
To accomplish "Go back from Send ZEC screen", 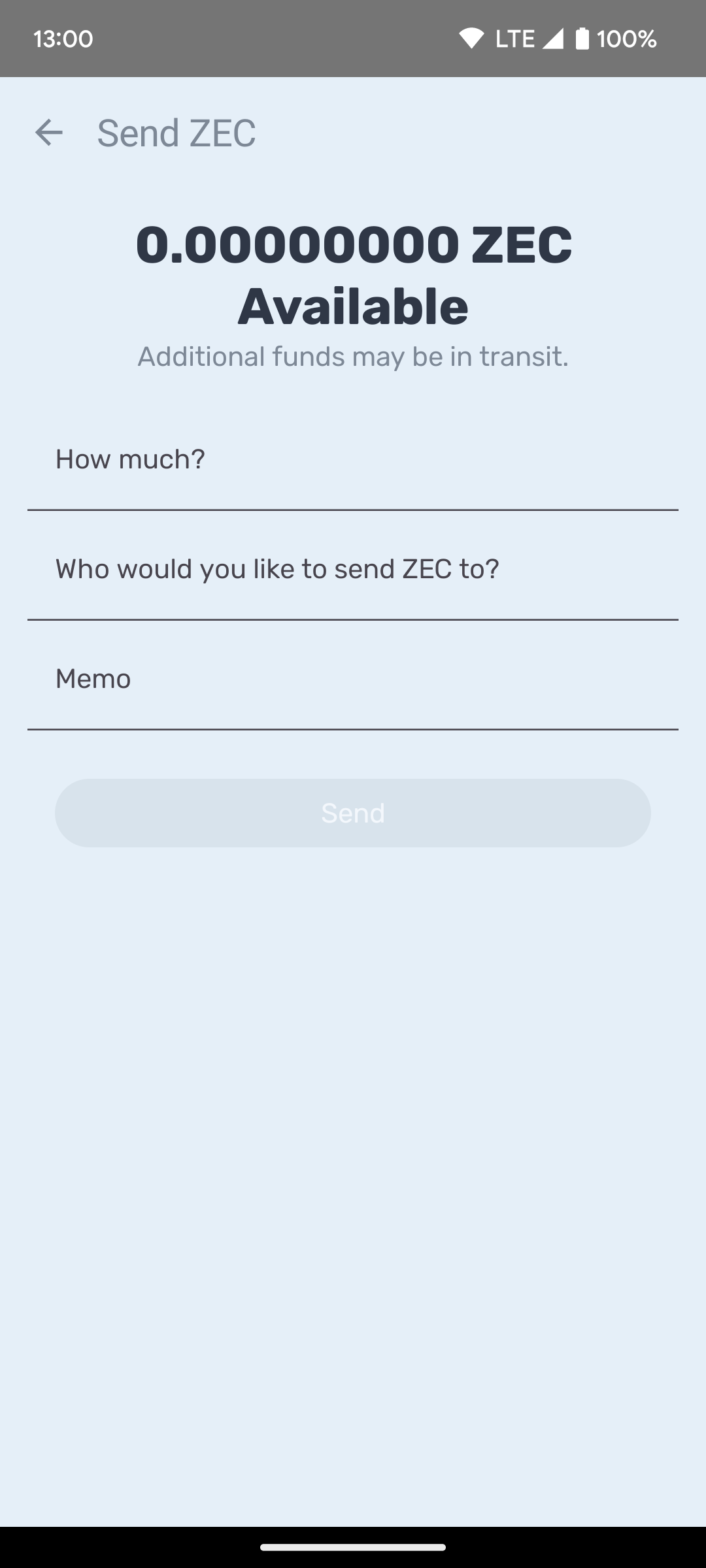I will click(x=49, y=133).
